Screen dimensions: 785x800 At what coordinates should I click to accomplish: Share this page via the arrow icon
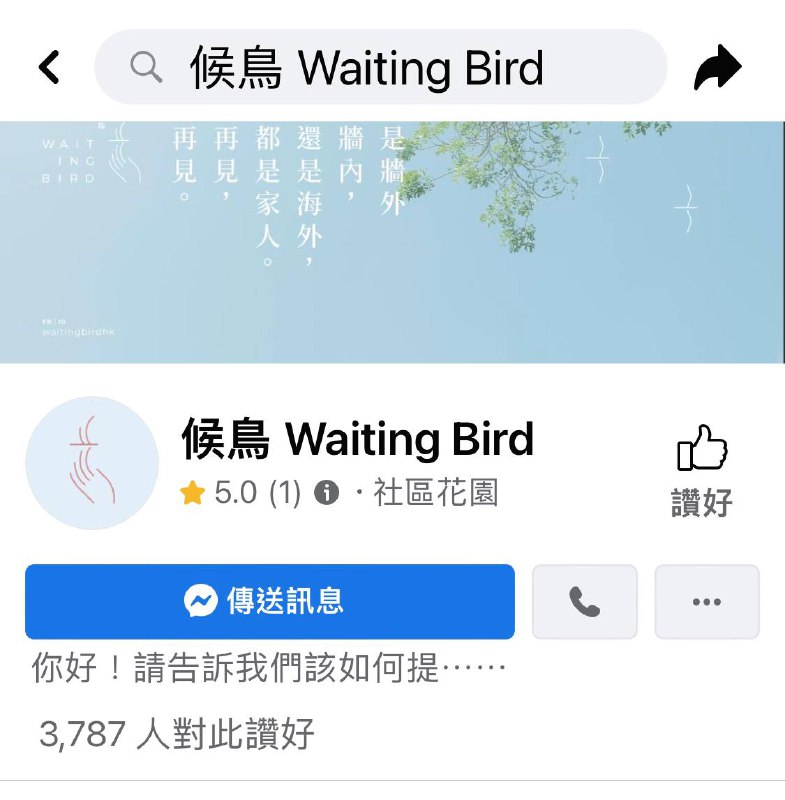click(x=717, y=68)
